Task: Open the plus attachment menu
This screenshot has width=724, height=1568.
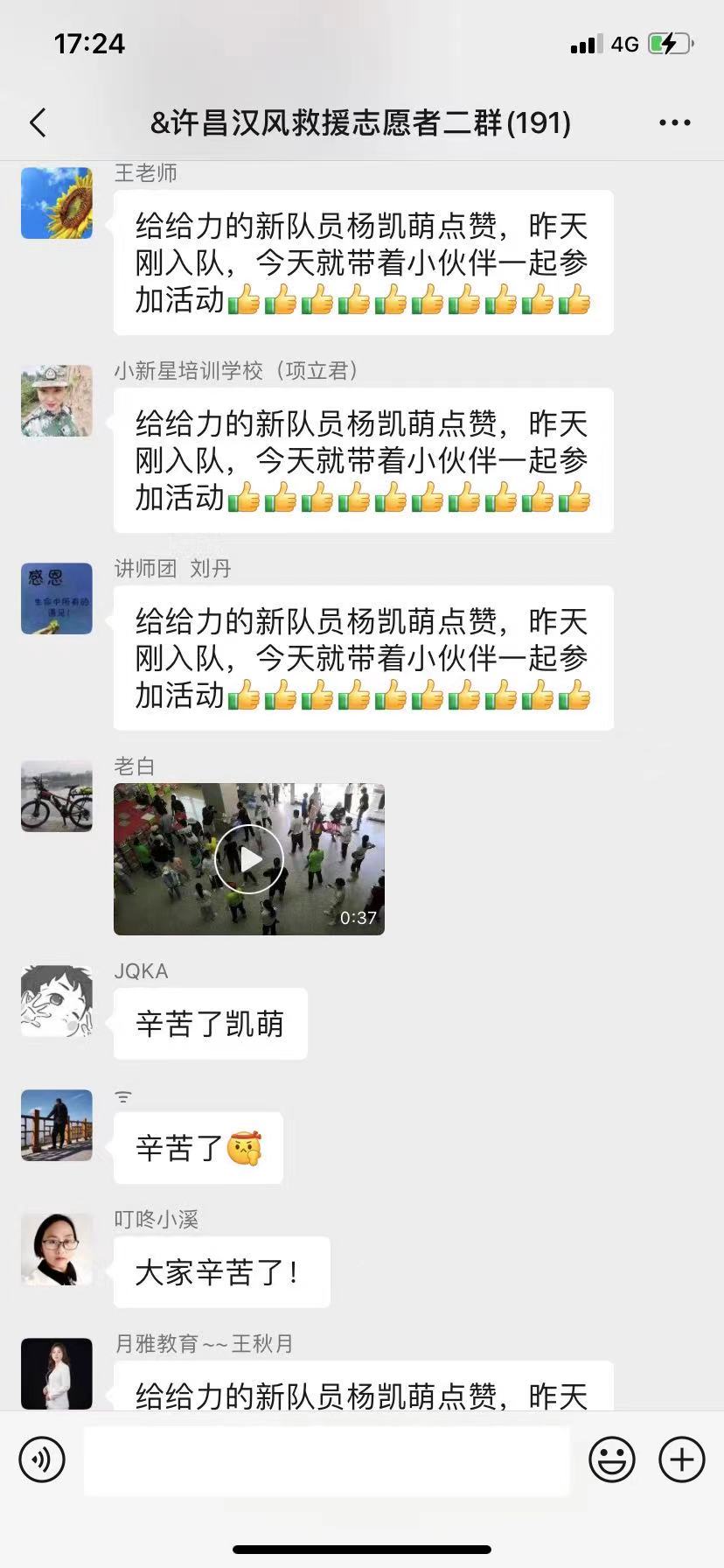Action: (x=681, y=1459)
